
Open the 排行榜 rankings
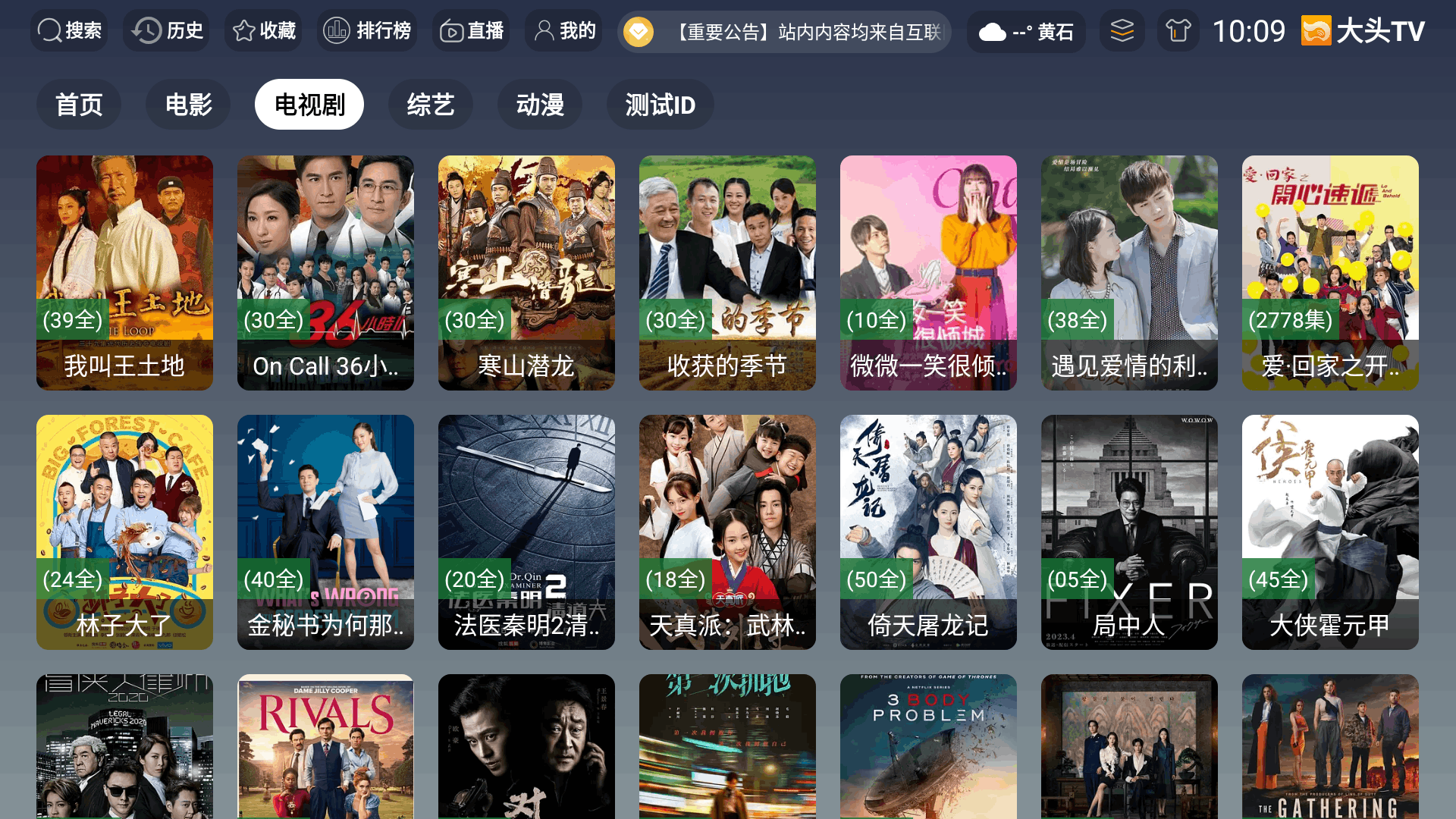(367, 31)
